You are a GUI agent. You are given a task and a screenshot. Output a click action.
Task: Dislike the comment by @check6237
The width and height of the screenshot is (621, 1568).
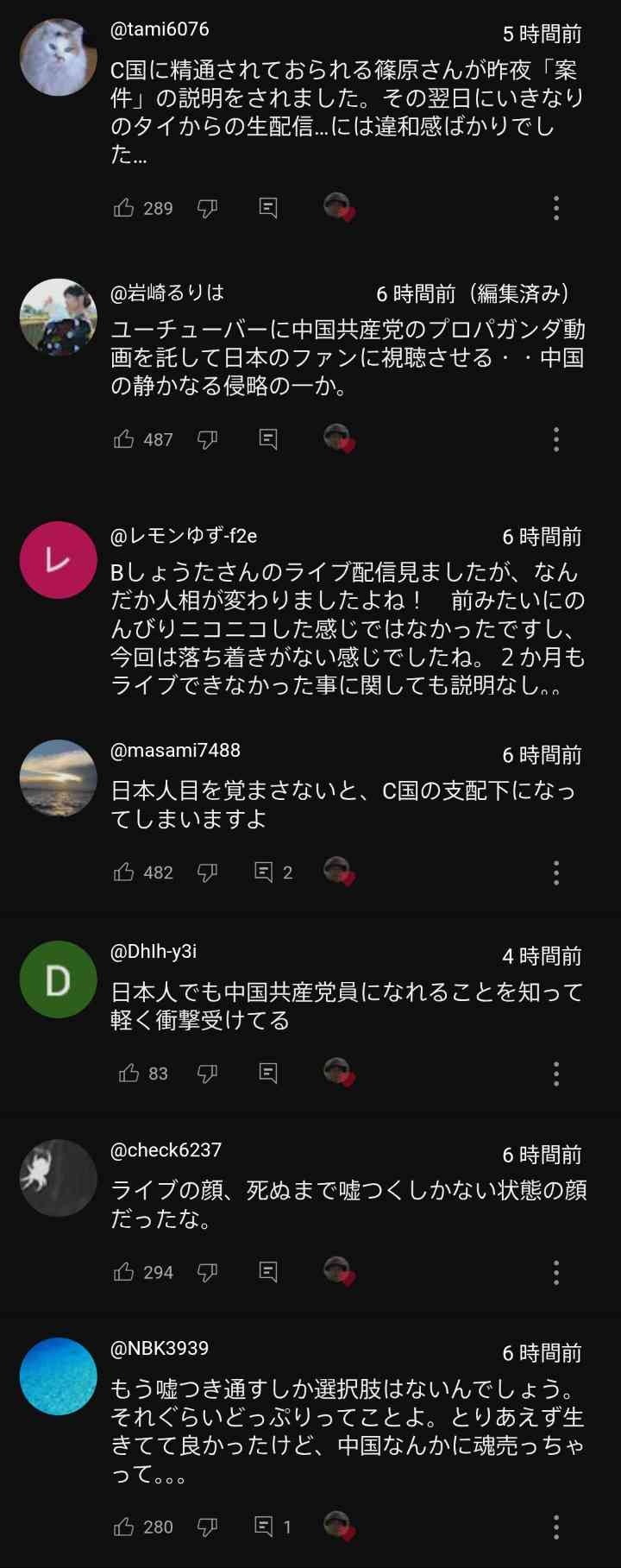click(x=207, y=1272)
